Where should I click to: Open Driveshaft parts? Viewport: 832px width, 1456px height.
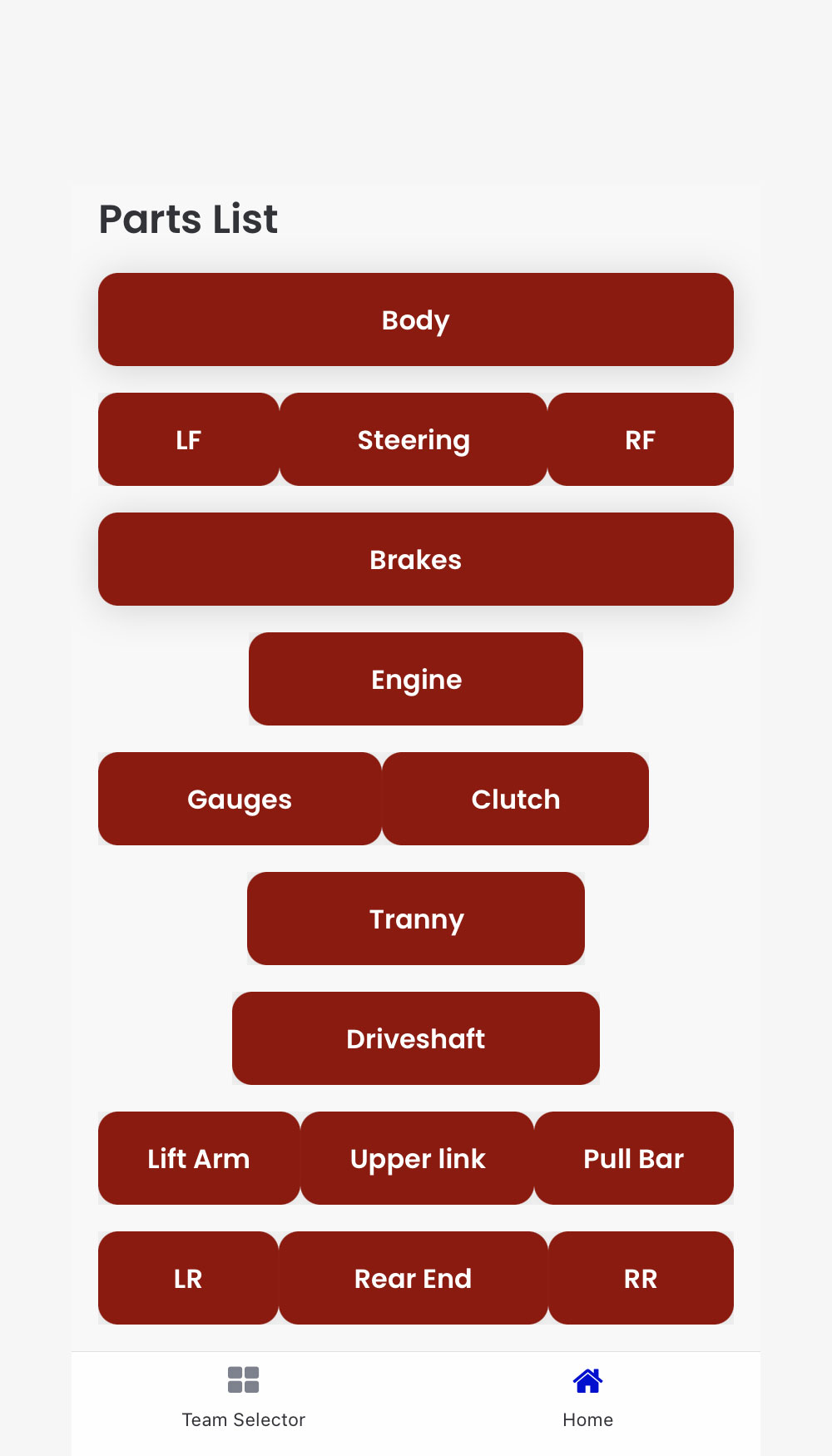[x=415, y=1038]
